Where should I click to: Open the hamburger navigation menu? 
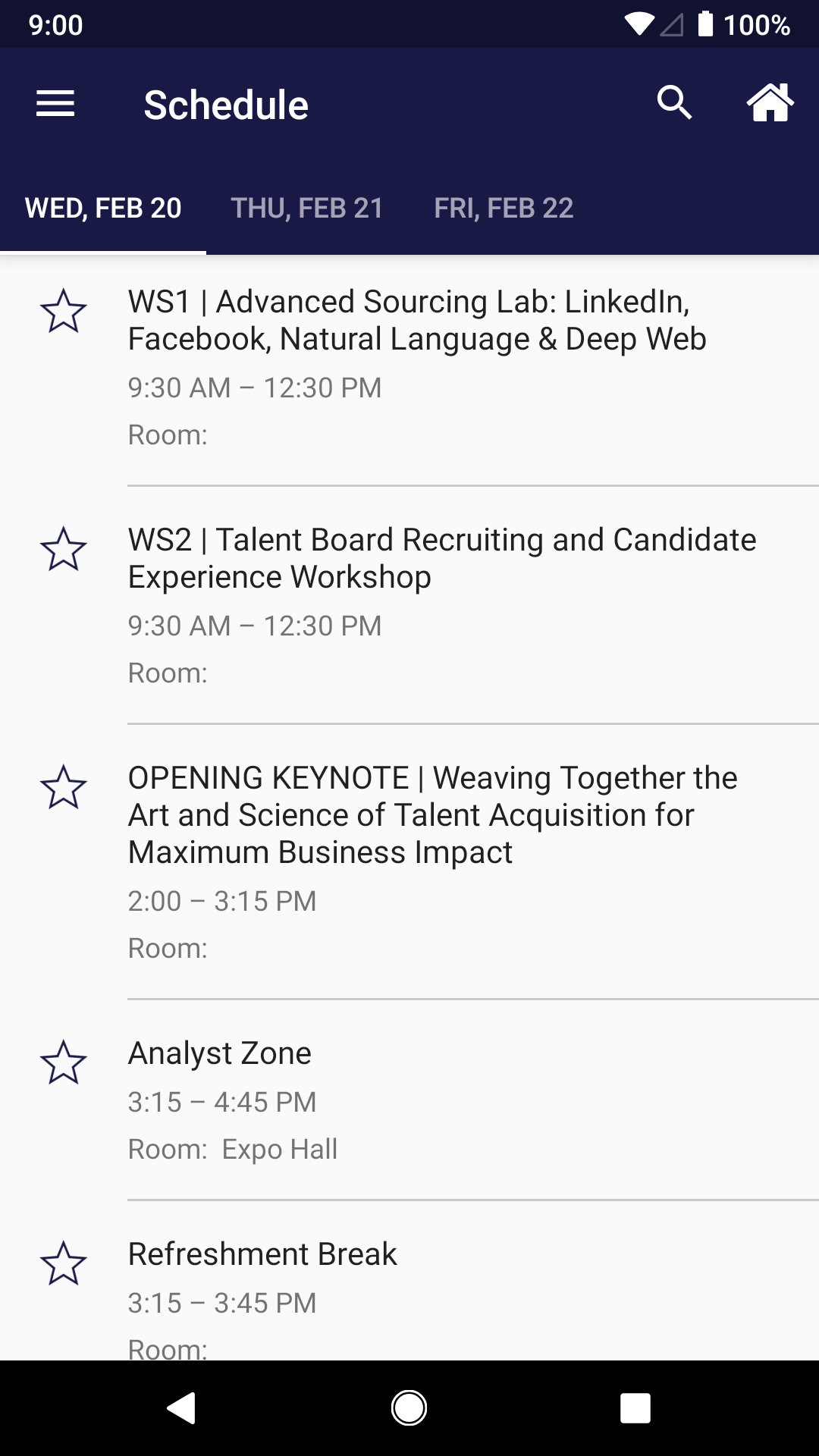(x=55, y=104)
